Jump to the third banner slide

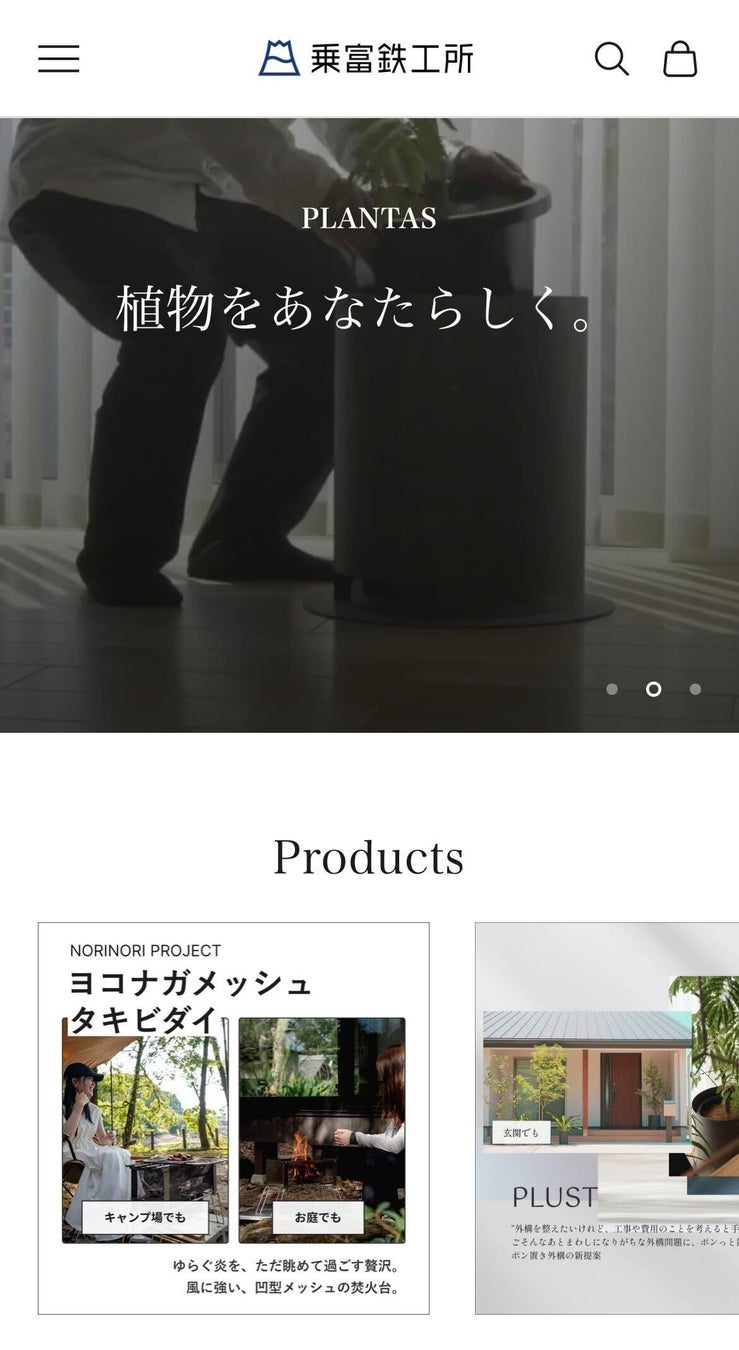tap(695, 689)
